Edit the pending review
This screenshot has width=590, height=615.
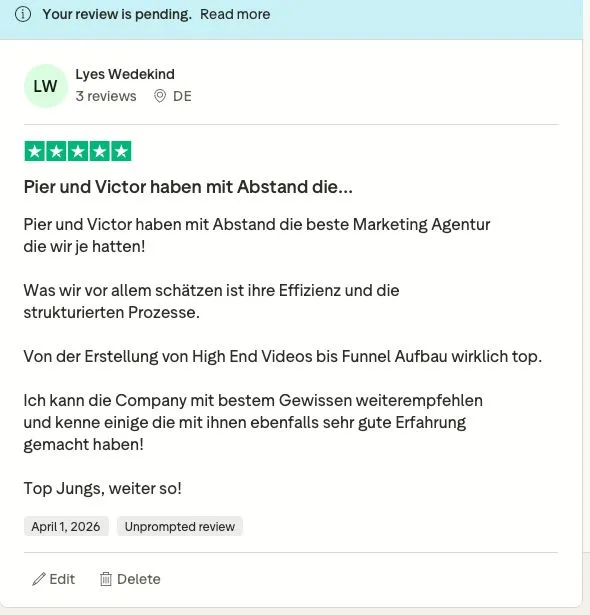pyautogui.click(x=53, y=579)
